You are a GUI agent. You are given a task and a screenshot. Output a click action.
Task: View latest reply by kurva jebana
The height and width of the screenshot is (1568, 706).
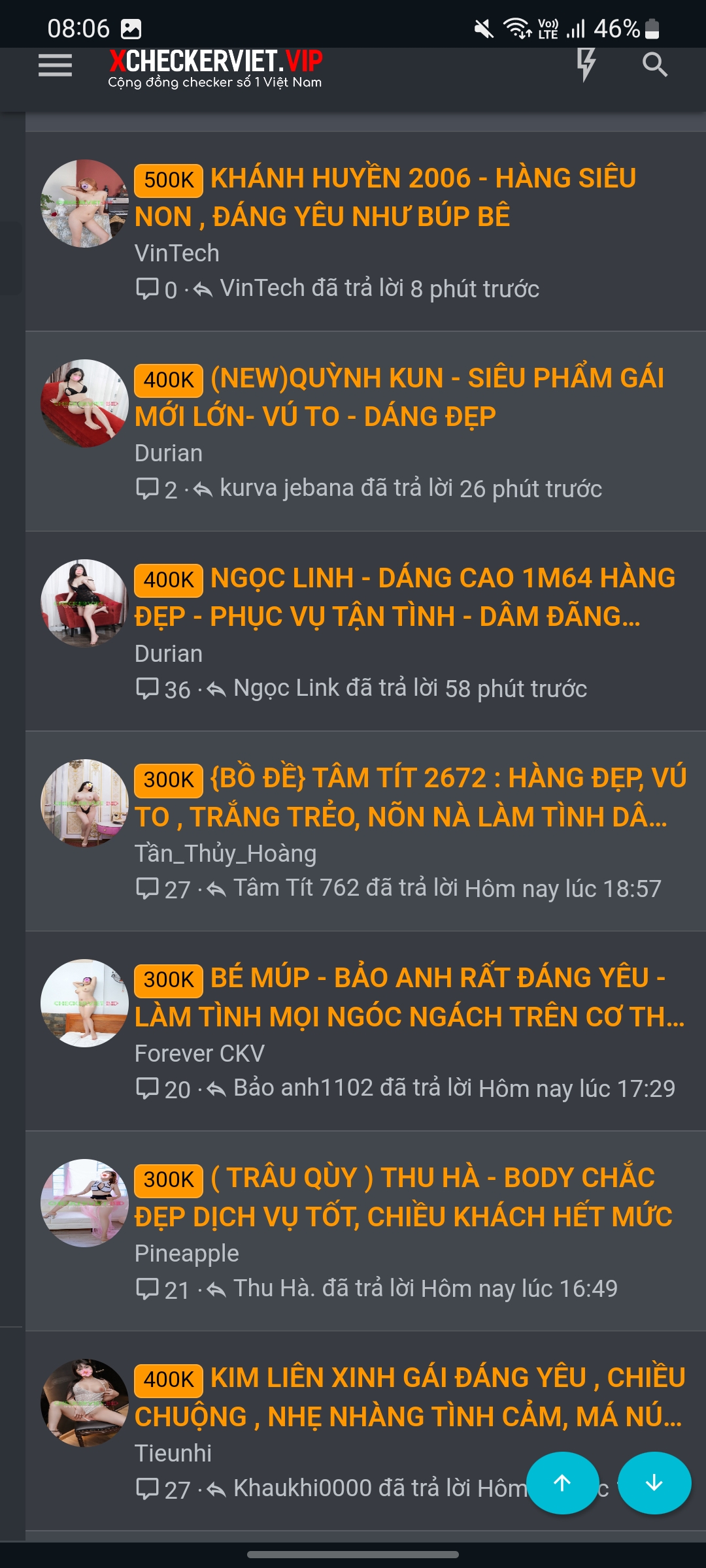411,489
